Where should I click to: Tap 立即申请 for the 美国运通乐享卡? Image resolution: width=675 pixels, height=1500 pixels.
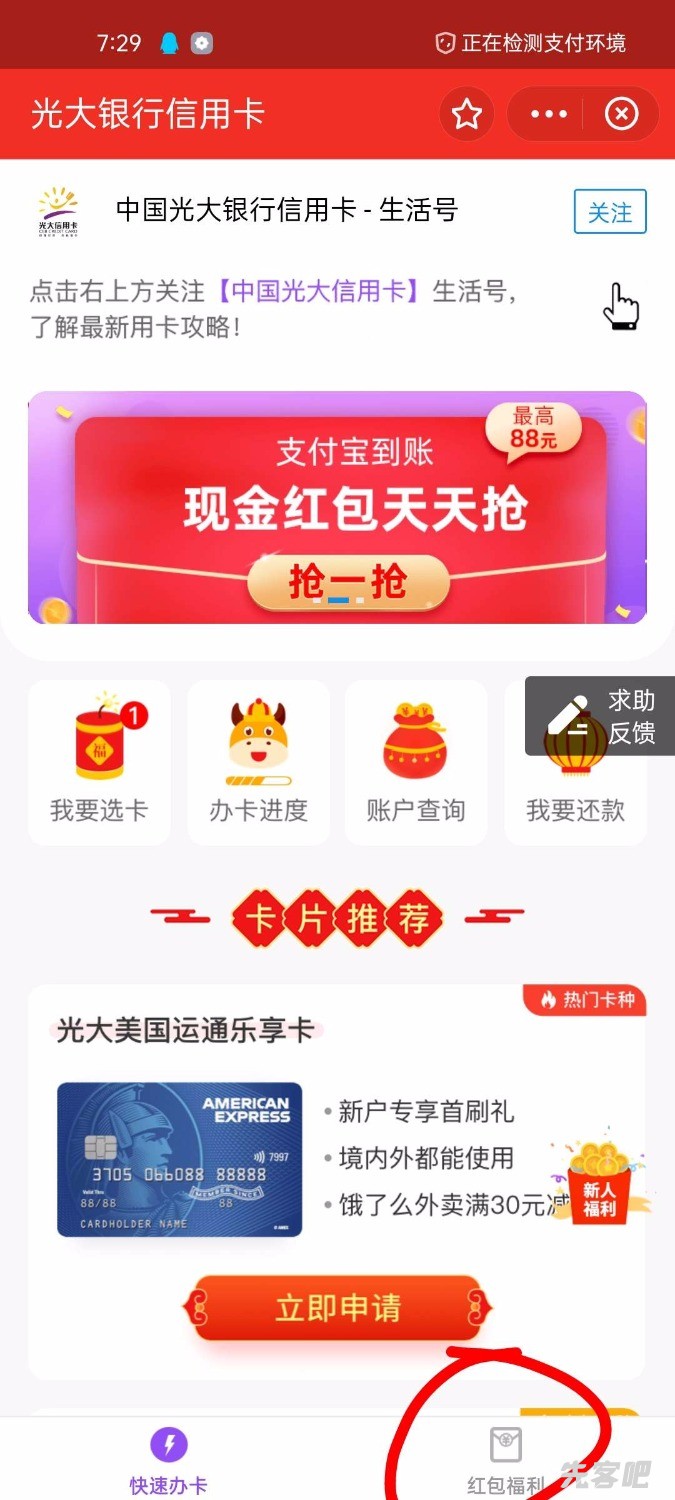point(338,1307)
